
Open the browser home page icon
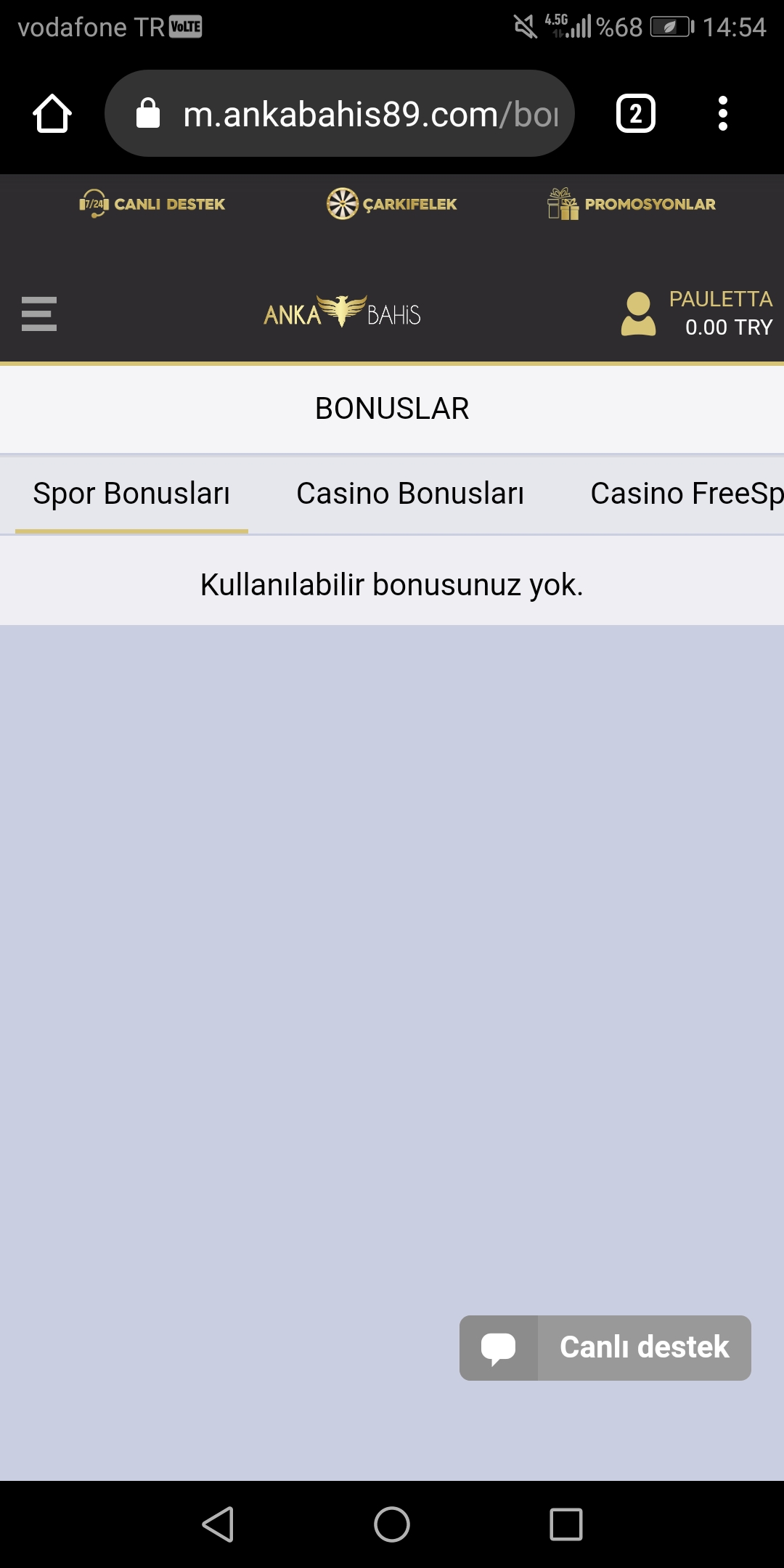click(x=52, y=113)
